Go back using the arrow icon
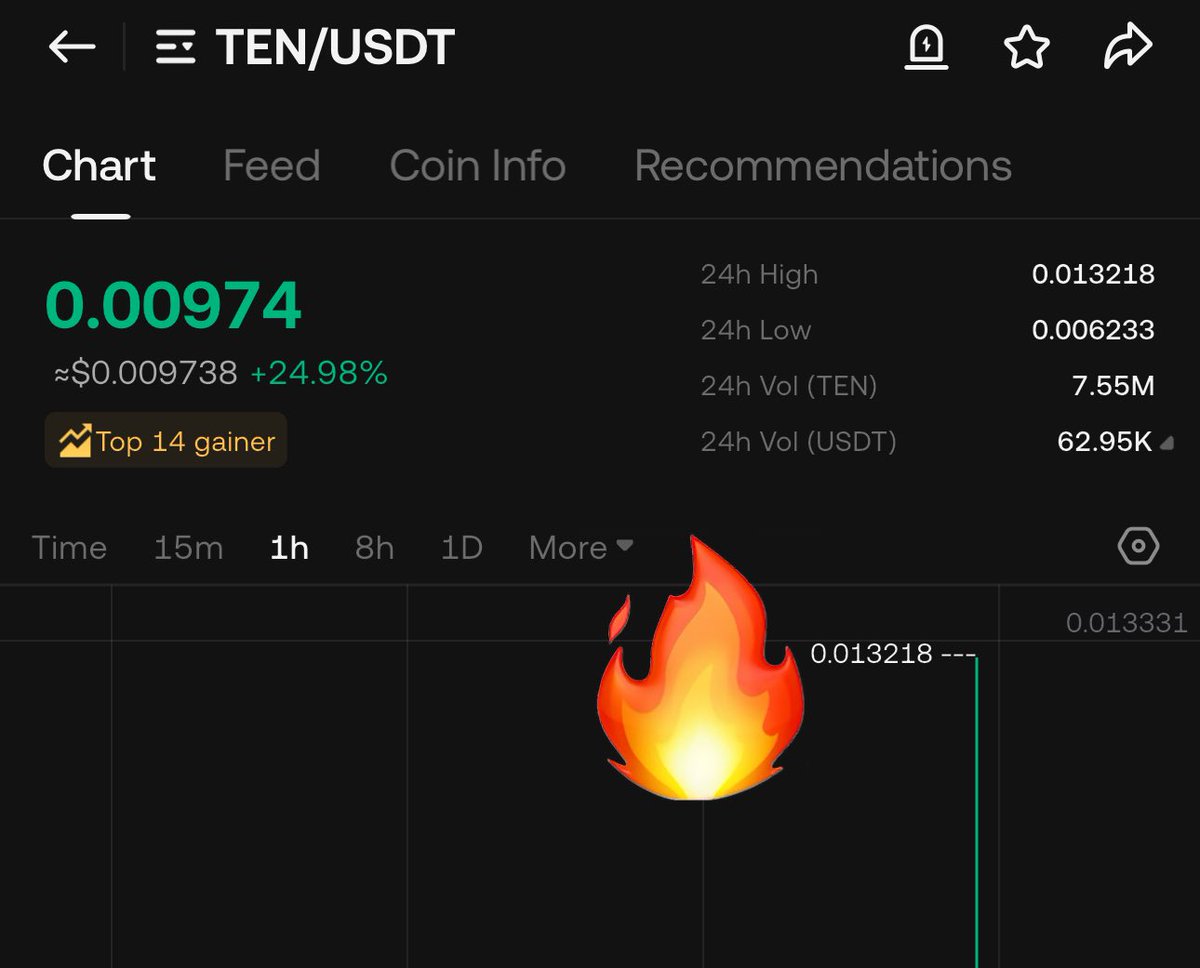 point(72,47)
